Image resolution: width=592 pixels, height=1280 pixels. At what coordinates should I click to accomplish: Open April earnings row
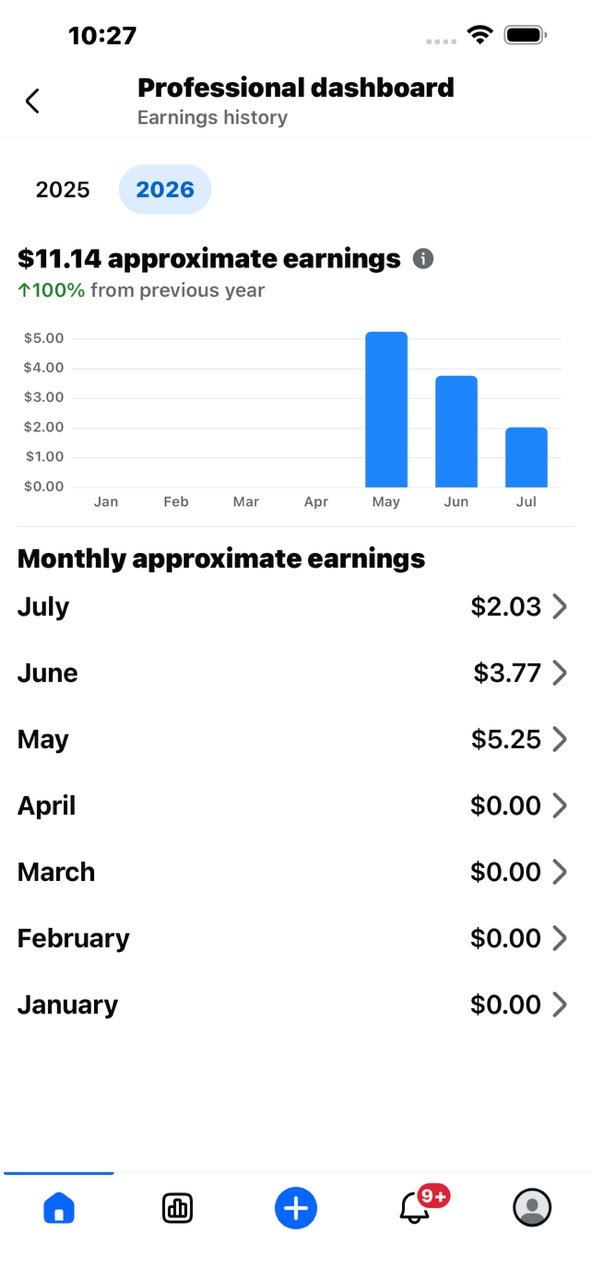coord(296,806)
